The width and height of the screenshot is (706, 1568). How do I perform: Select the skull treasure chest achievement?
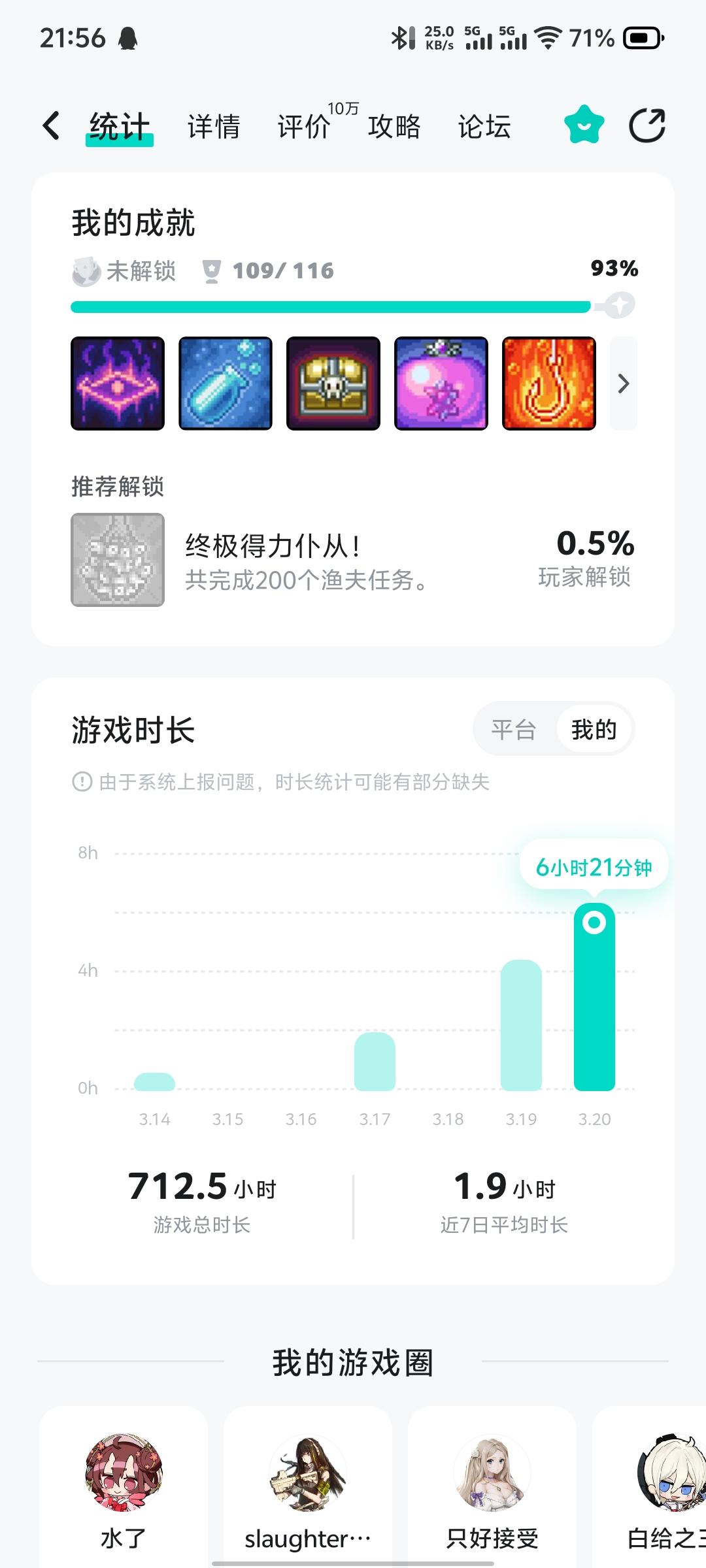click(333, 384)
